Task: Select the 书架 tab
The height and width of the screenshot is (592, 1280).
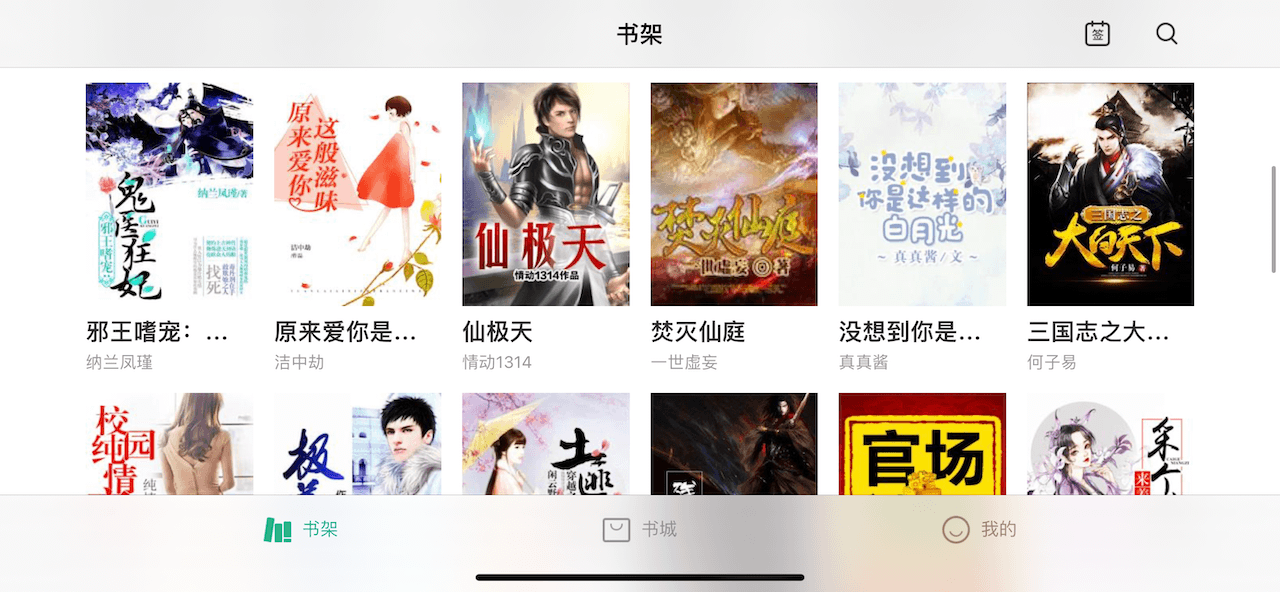Action: tap(301, 529)
